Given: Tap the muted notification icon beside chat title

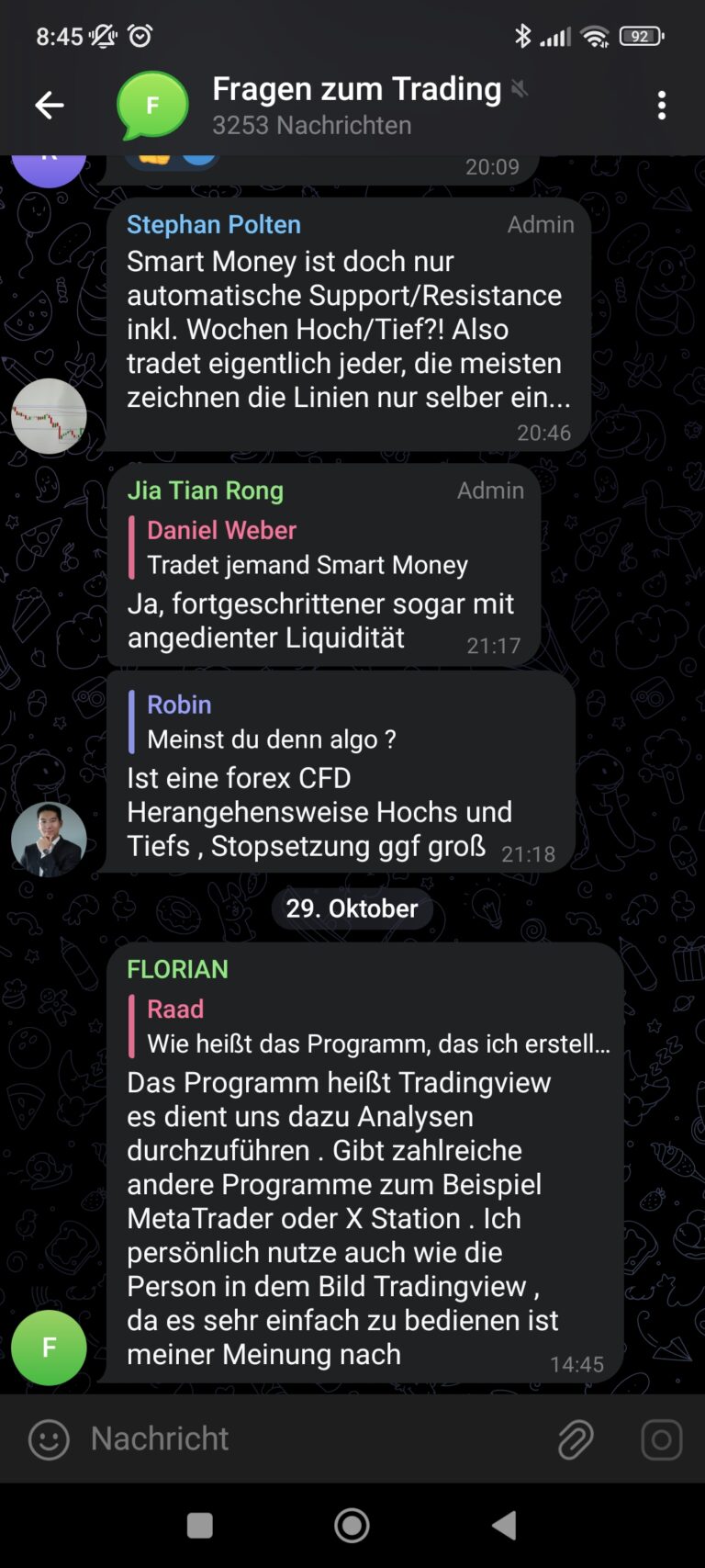Looking at the screenshot, I should 517,89.
